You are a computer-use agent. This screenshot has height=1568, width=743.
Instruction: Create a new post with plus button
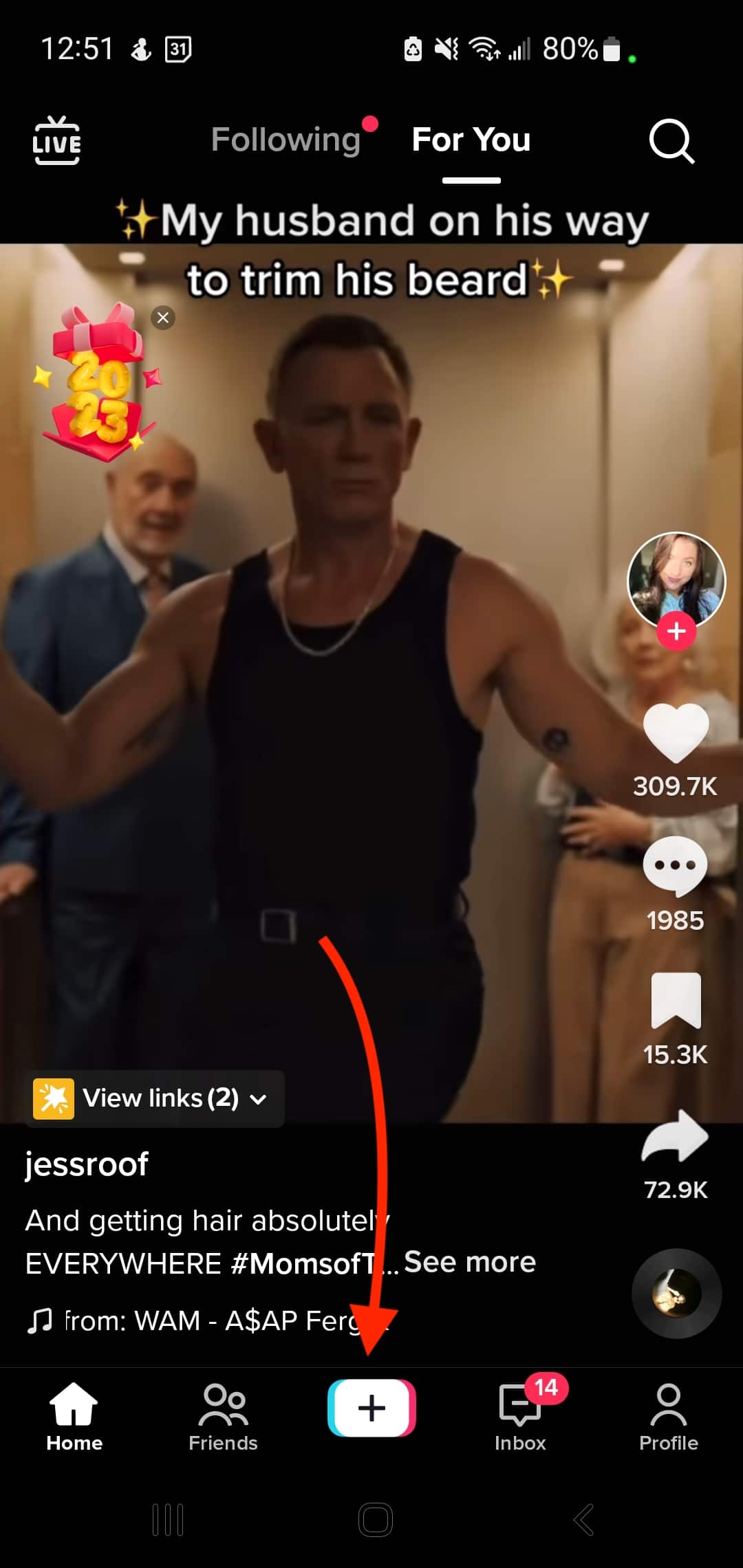point(371,1408)
